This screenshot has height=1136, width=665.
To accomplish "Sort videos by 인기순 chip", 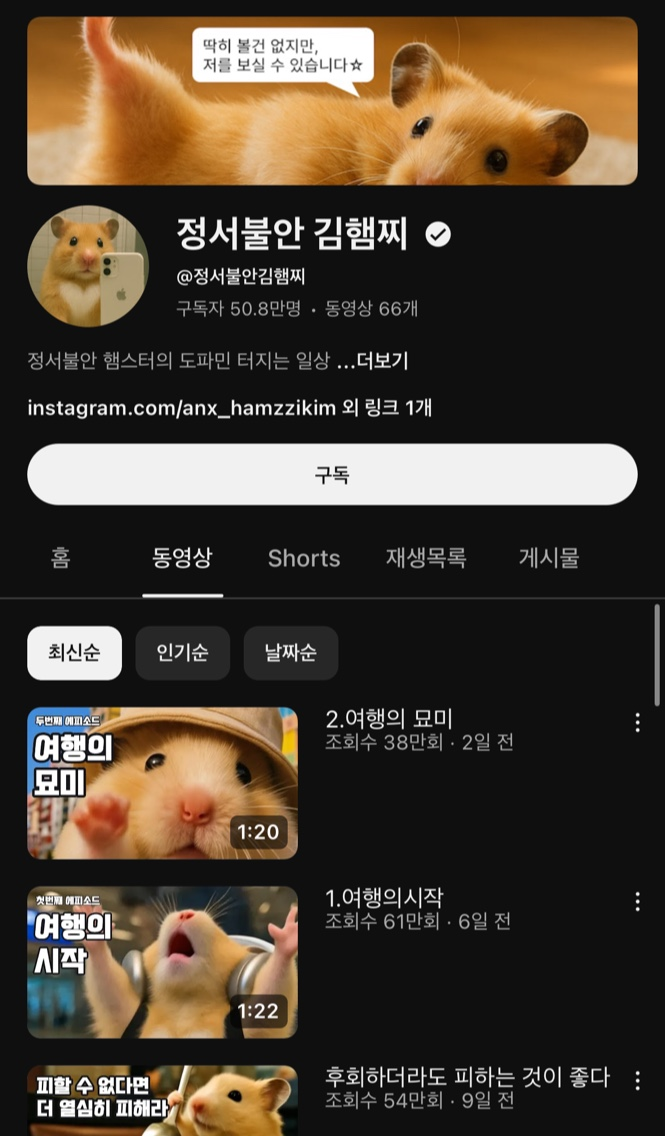I will pyautogui.click(x=183, y=653).
